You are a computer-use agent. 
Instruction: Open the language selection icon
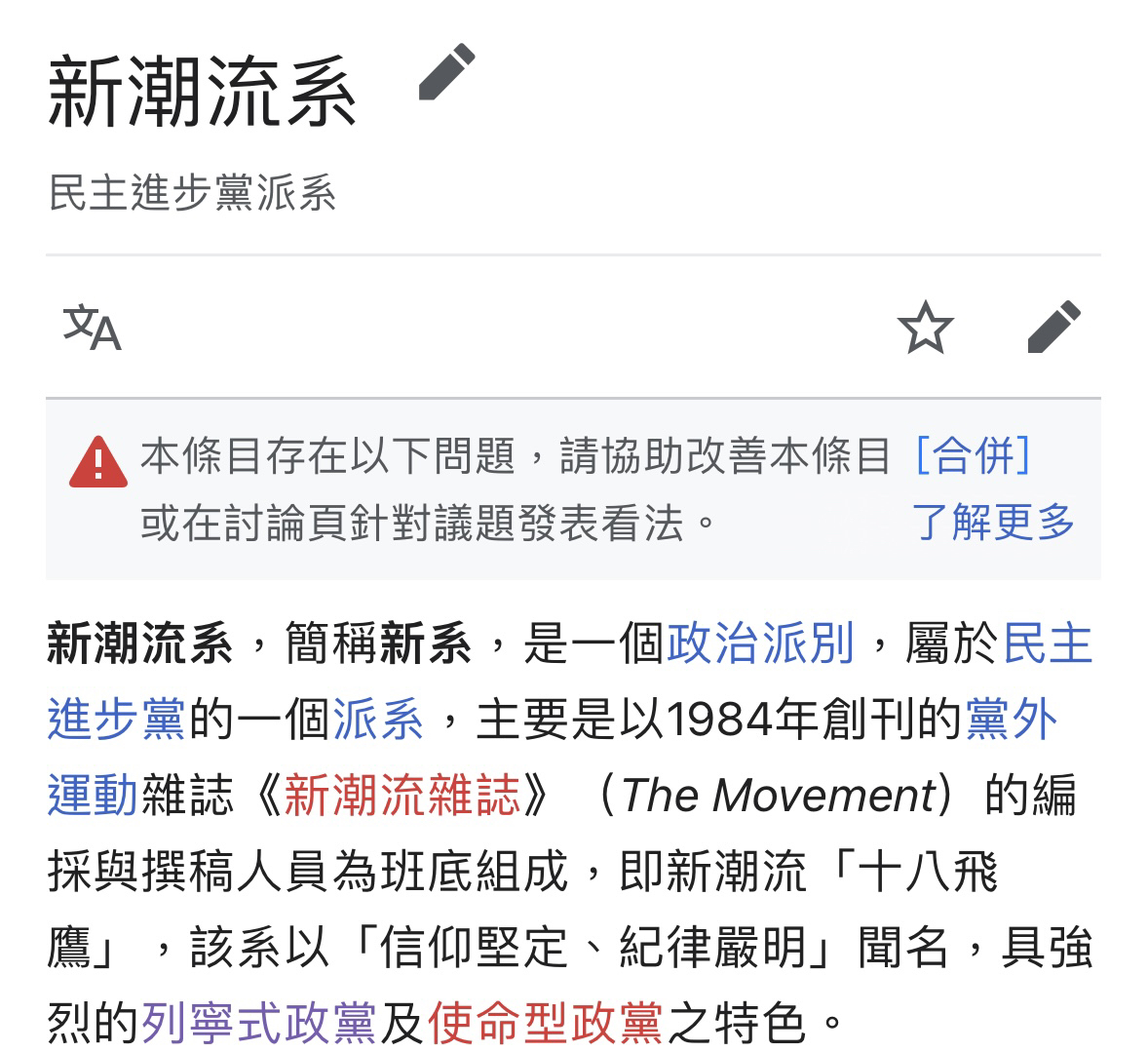tap(92, 328)
